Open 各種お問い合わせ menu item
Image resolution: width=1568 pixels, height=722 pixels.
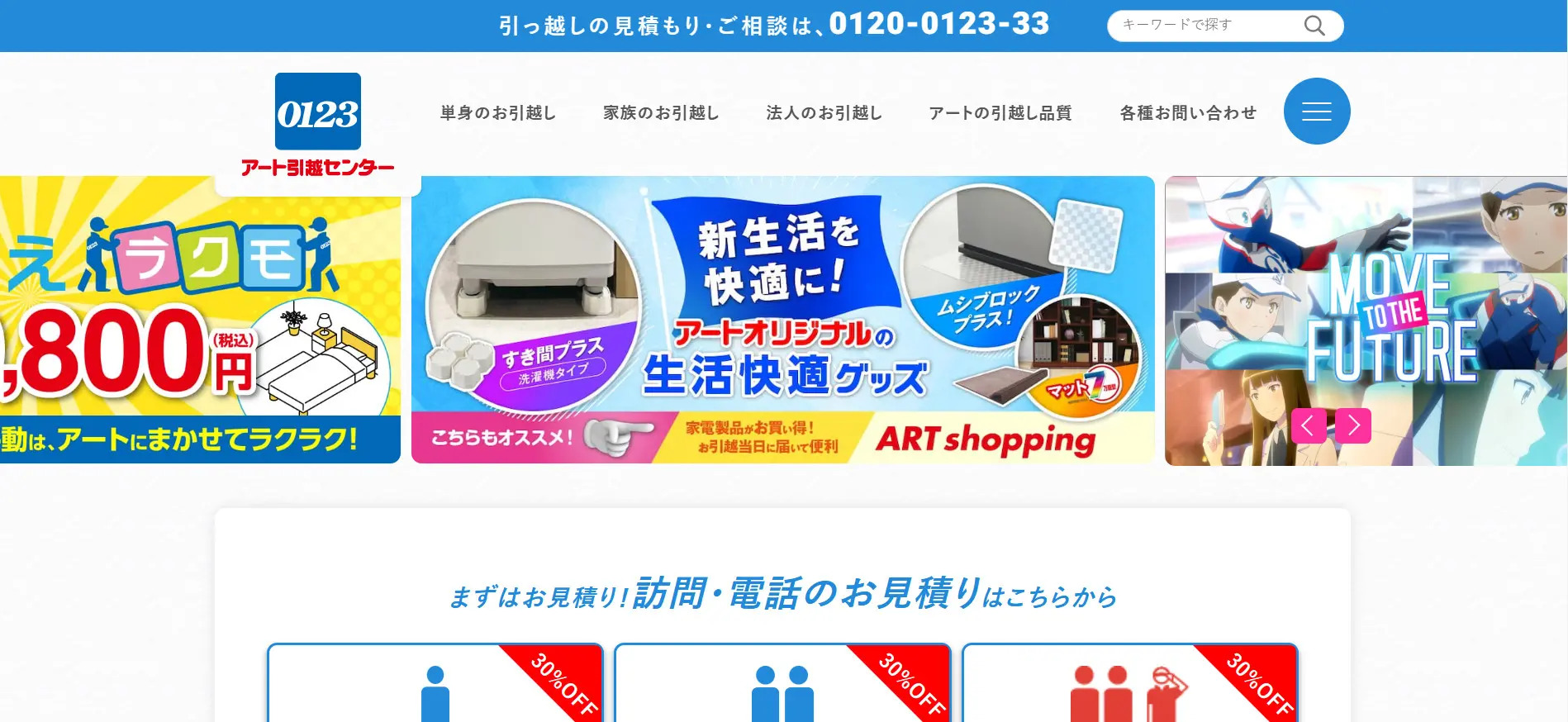1187,112
